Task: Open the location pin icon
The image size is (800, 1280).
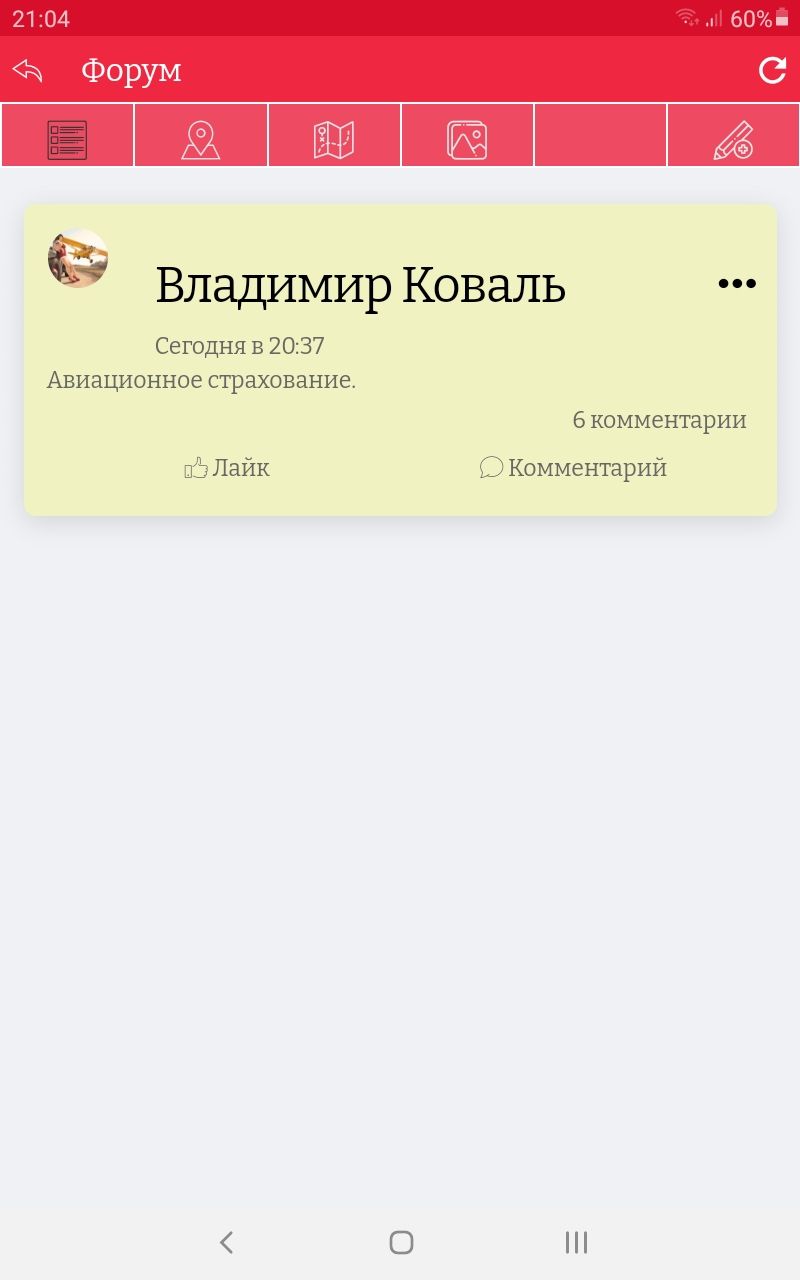Action: pyautogui.click(x=200, y=135)
